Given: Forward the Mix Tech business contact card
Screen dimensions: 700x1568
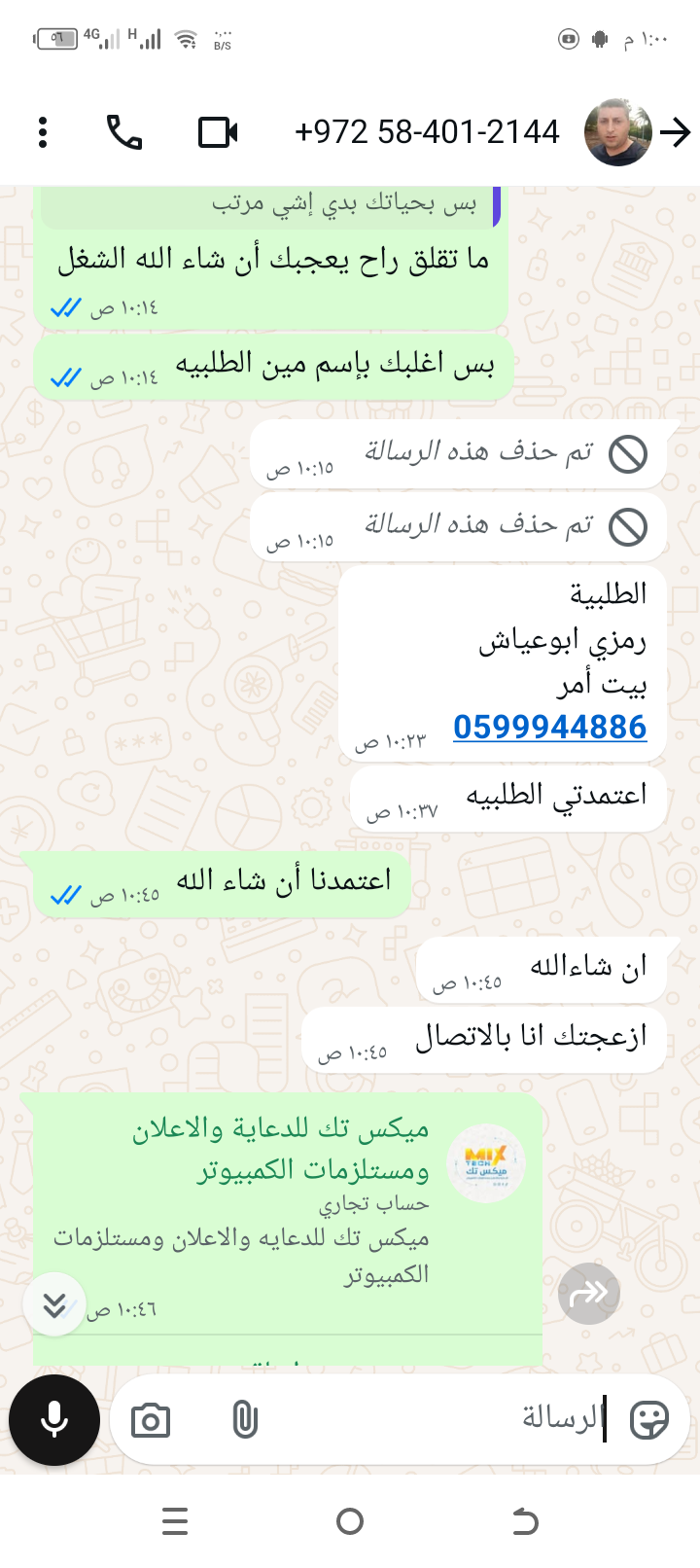Looking at the screenshot, I should point(588,1293).
